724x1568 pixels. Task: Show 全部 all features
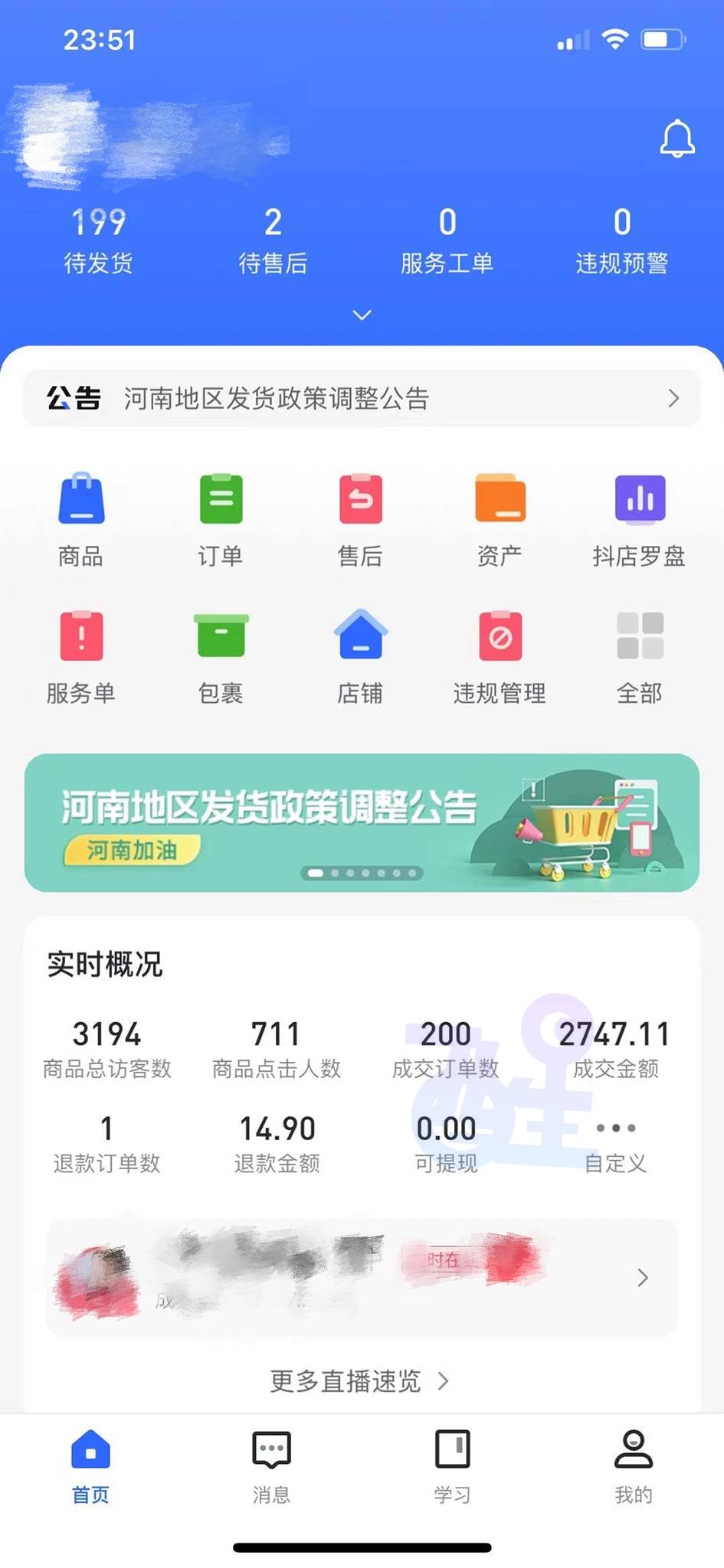click(x=639, y=656)
